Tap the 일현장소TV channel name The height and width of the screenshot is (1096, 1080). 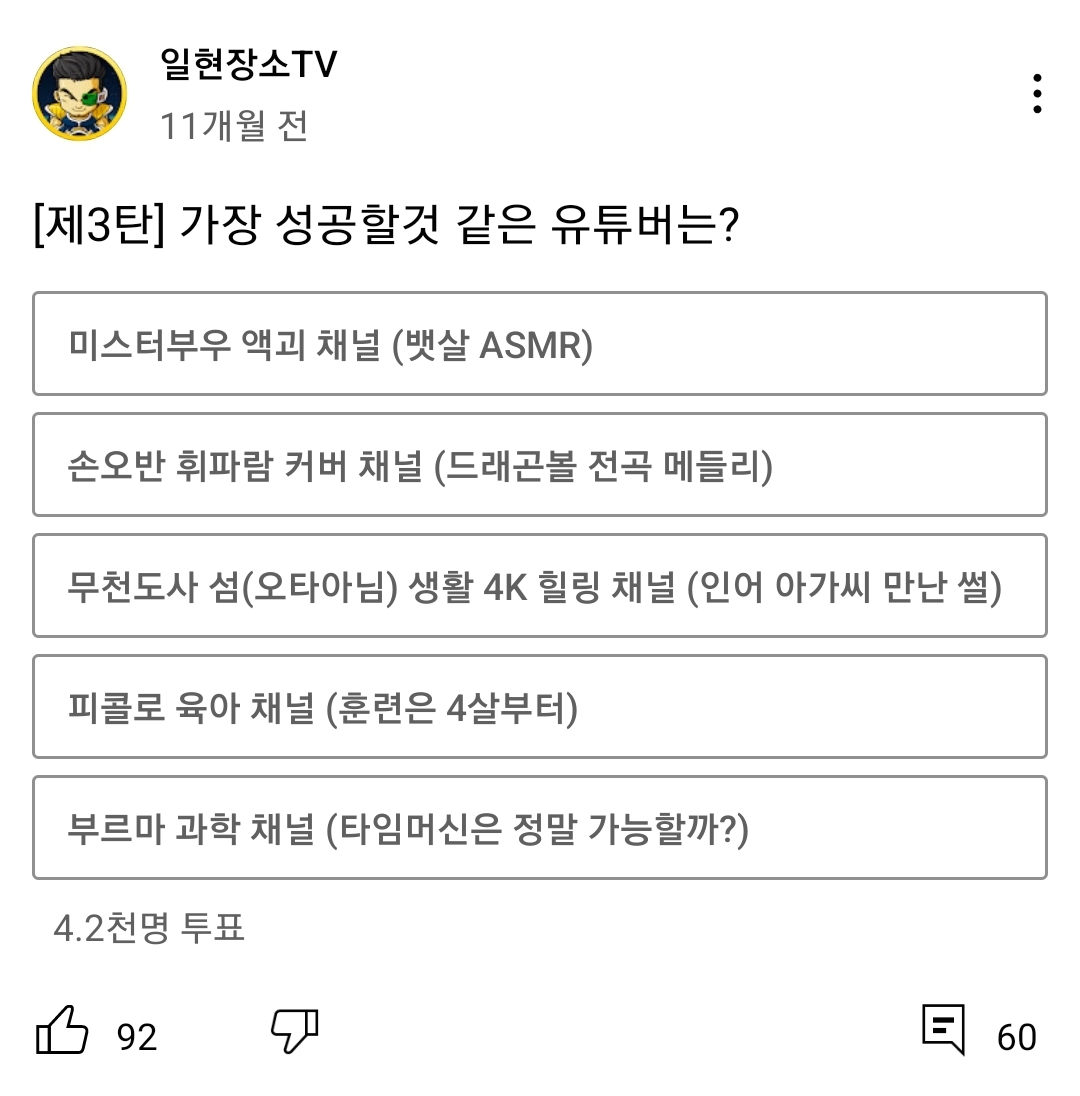coord(248,66)
